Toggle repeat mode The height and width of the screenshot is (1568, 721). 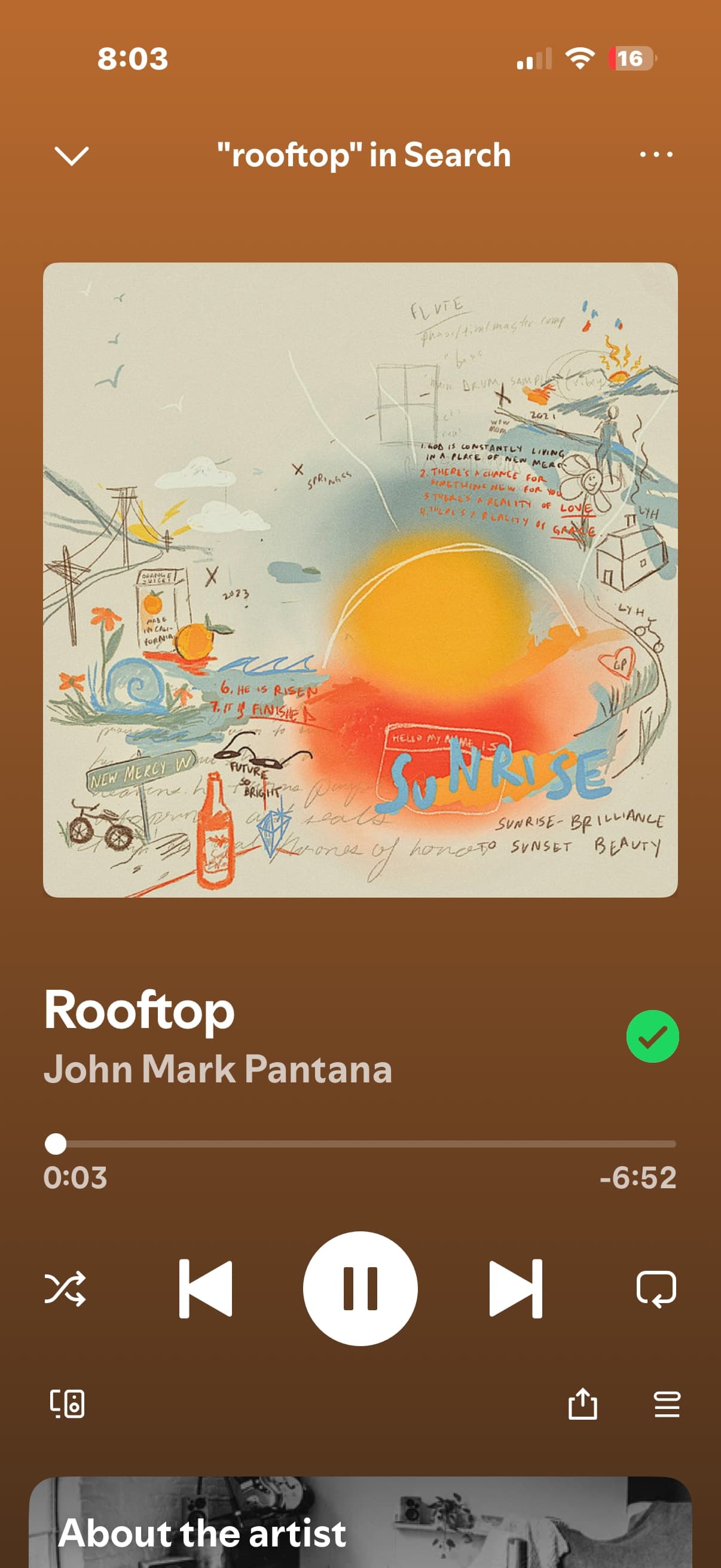click(656, 1288)
